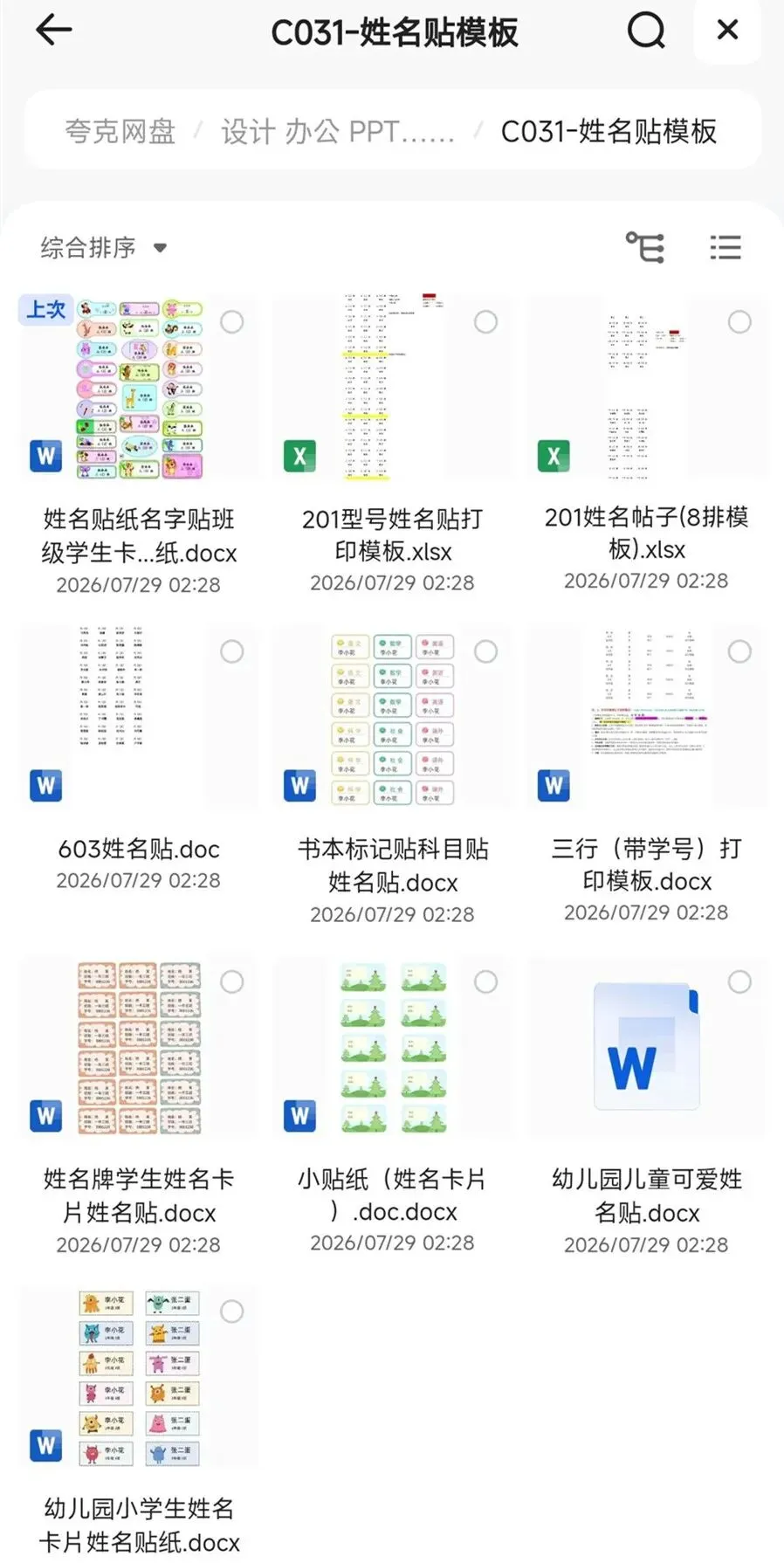
Task: Go back using the top-left arrow
Action: [x=53, y=31]
